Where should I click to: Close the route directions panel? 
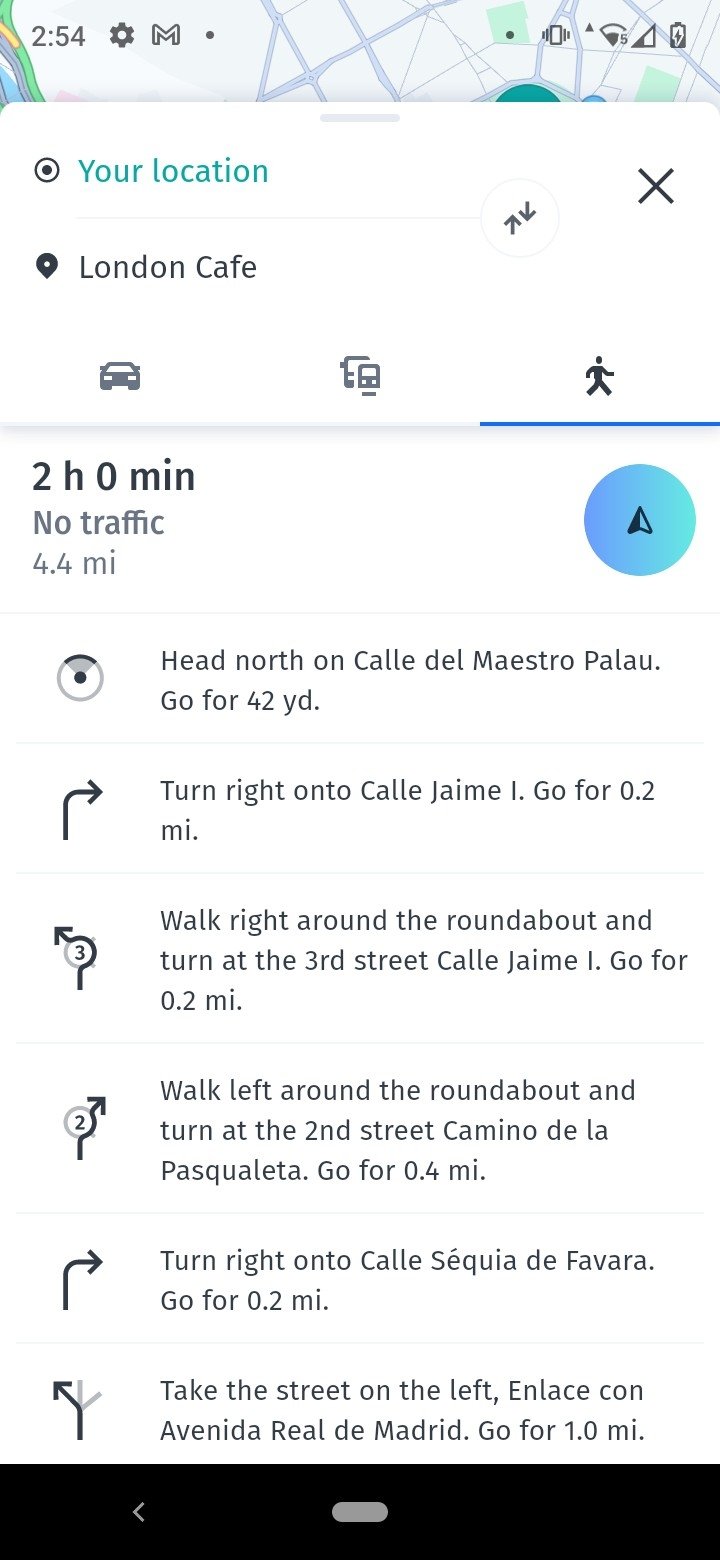(656, 186)
